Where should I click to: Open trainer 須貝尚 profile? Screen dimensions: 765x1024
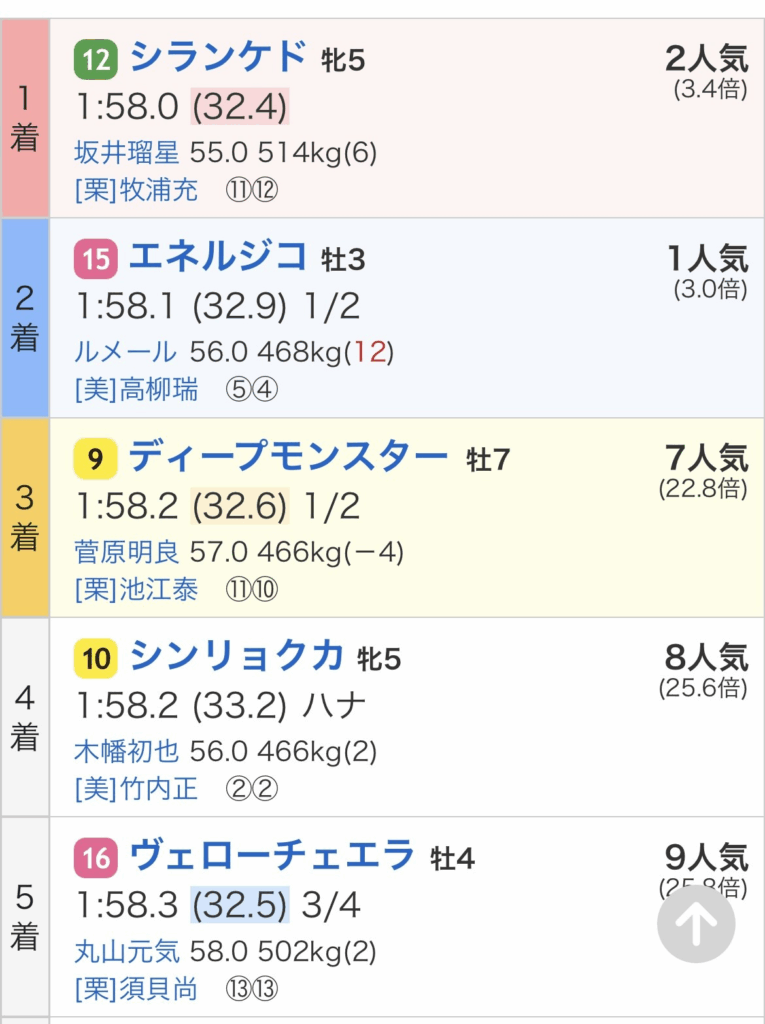tap(159, 990)
